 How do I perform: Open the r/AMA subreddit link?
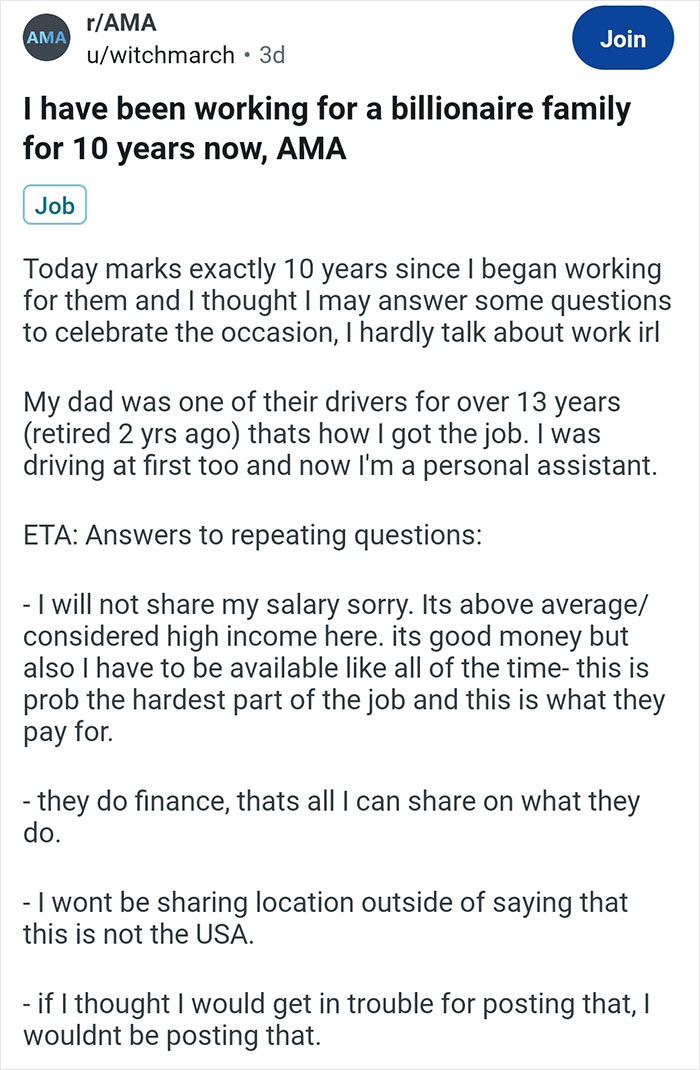[118, 24]
